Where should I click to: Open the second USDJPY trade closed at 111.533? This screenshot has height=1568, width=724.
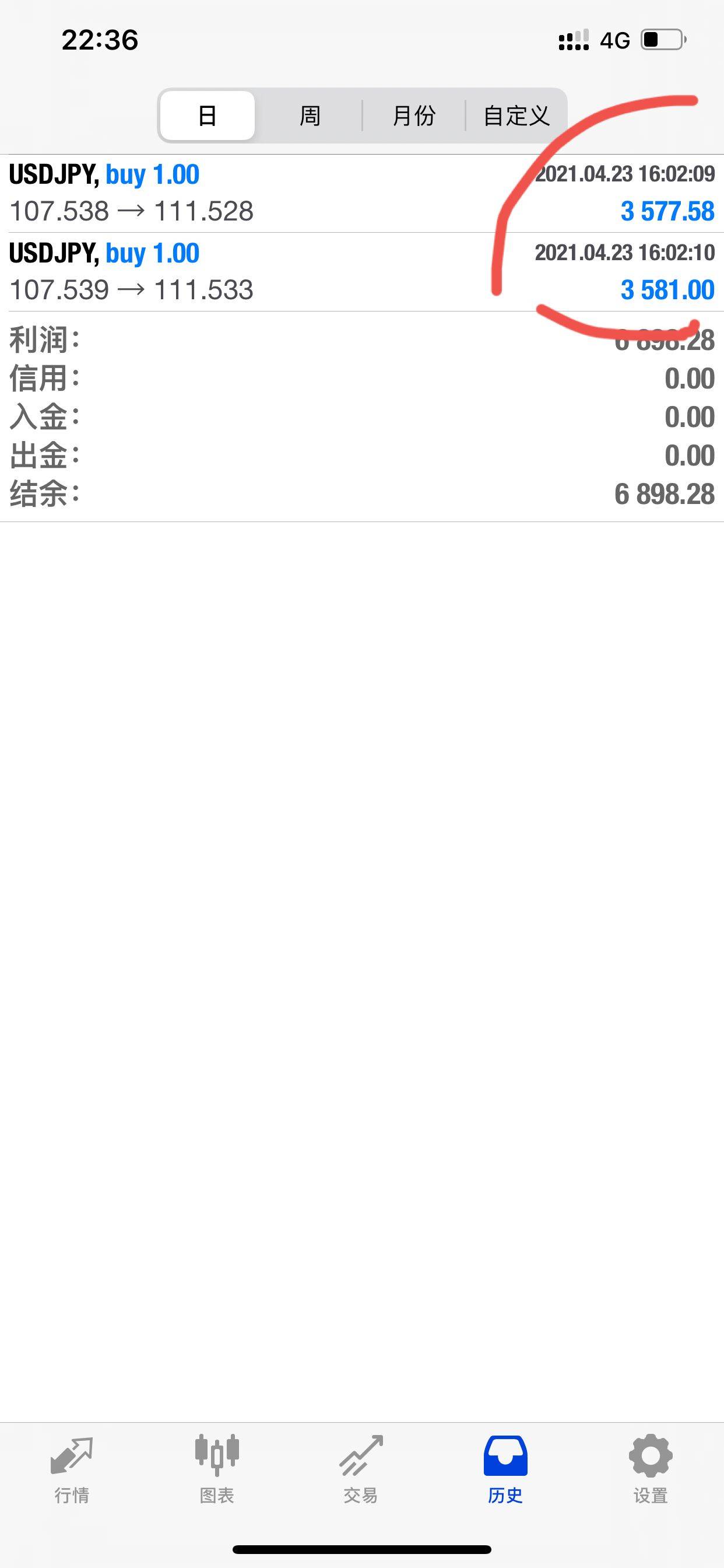point(243,271)
